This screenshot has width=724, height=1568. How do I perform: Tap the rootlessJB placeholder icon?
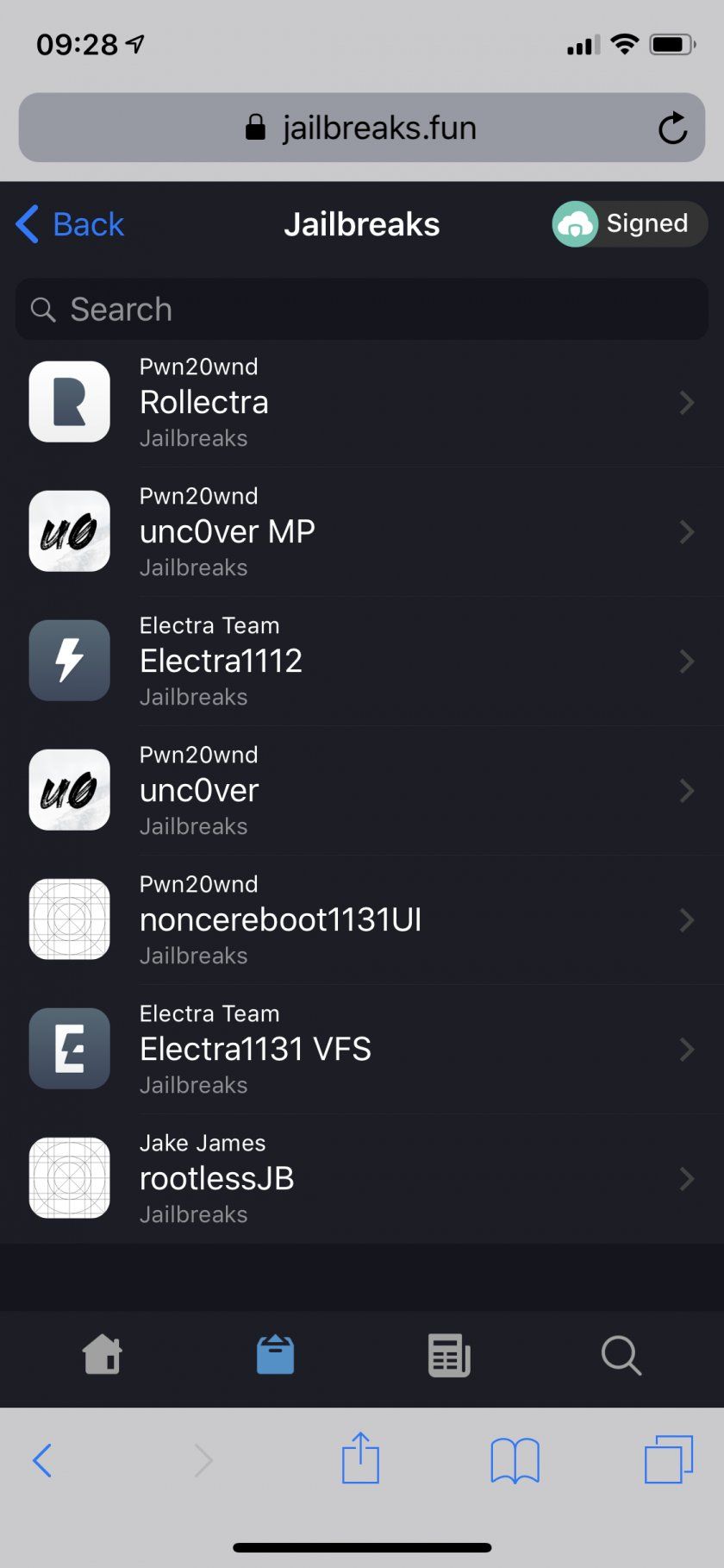click(69, 1178)
